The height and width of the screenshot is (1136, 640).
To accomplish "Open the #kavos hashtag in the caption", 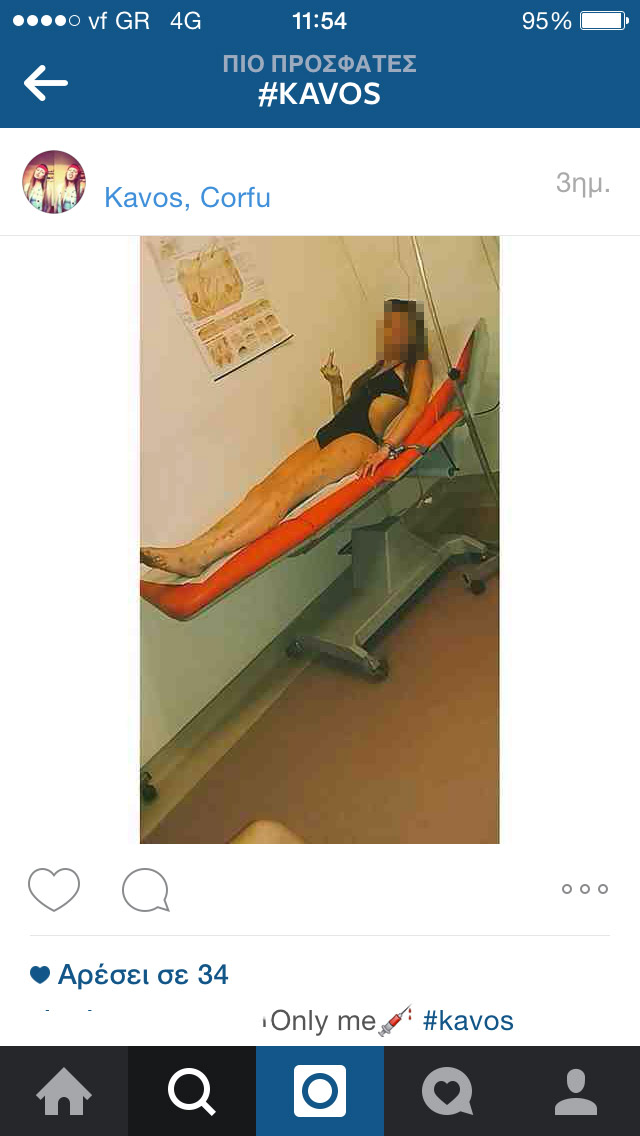I will (x=467, y=1021).
